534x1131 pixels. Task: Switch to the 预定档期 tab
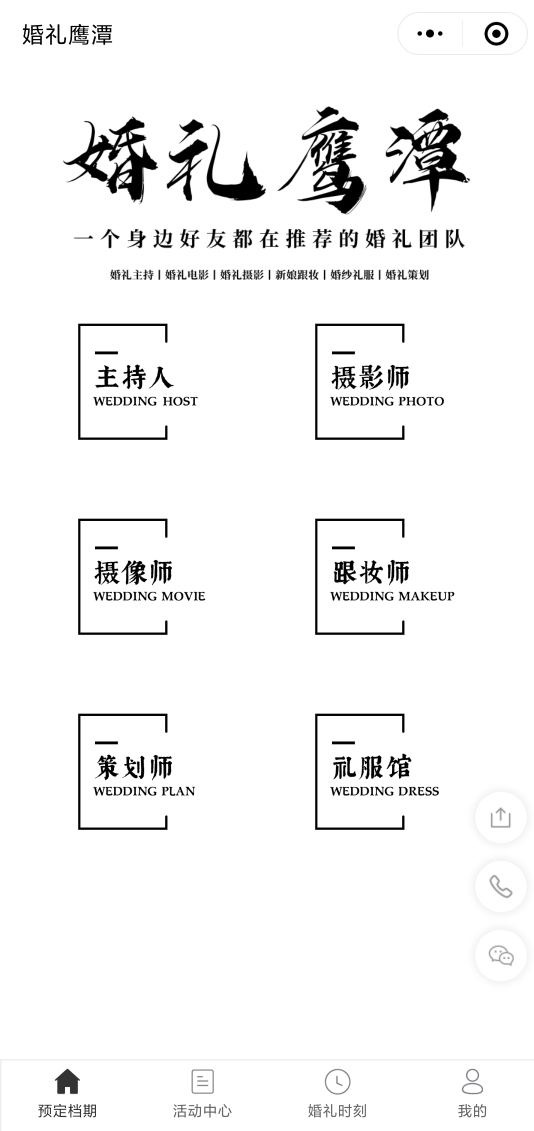coord(67,1093)
